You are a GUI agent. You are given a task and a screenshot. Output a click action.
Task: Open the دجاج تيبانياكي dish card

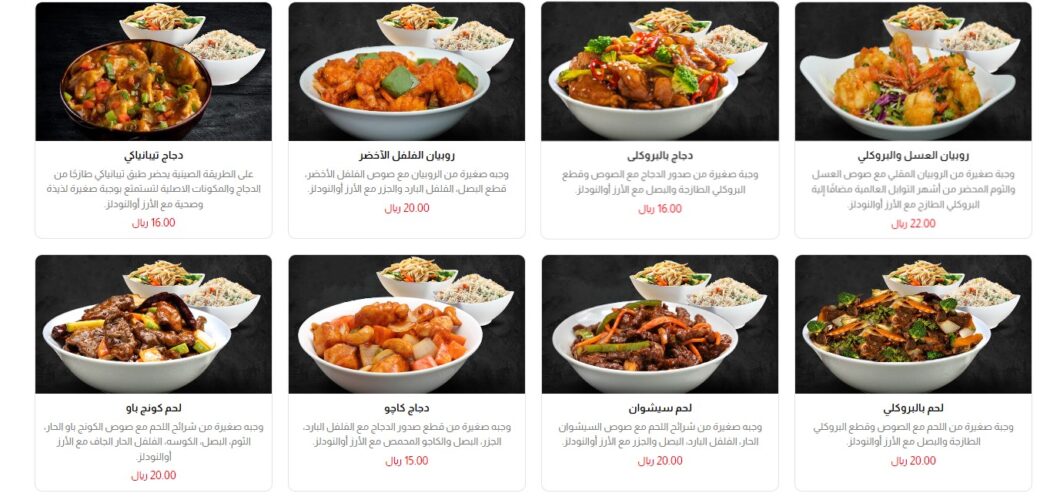tap(153, 120)
